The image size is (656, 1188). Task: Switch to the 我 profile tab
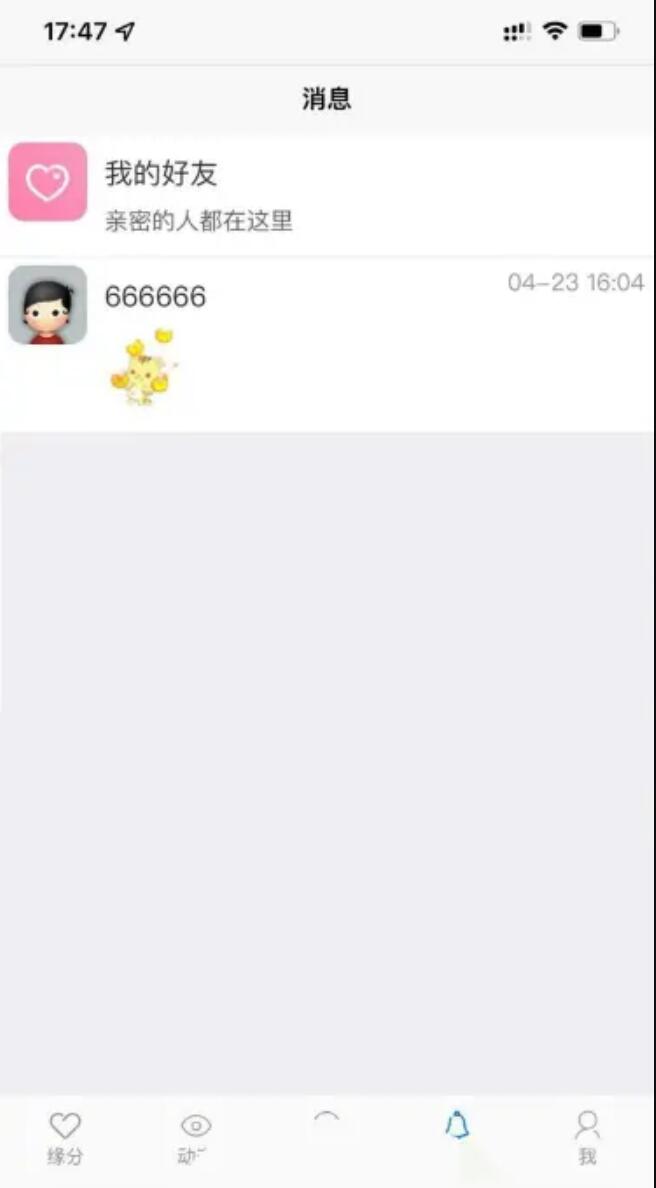pyautogui.click(x=587, y=1138)
